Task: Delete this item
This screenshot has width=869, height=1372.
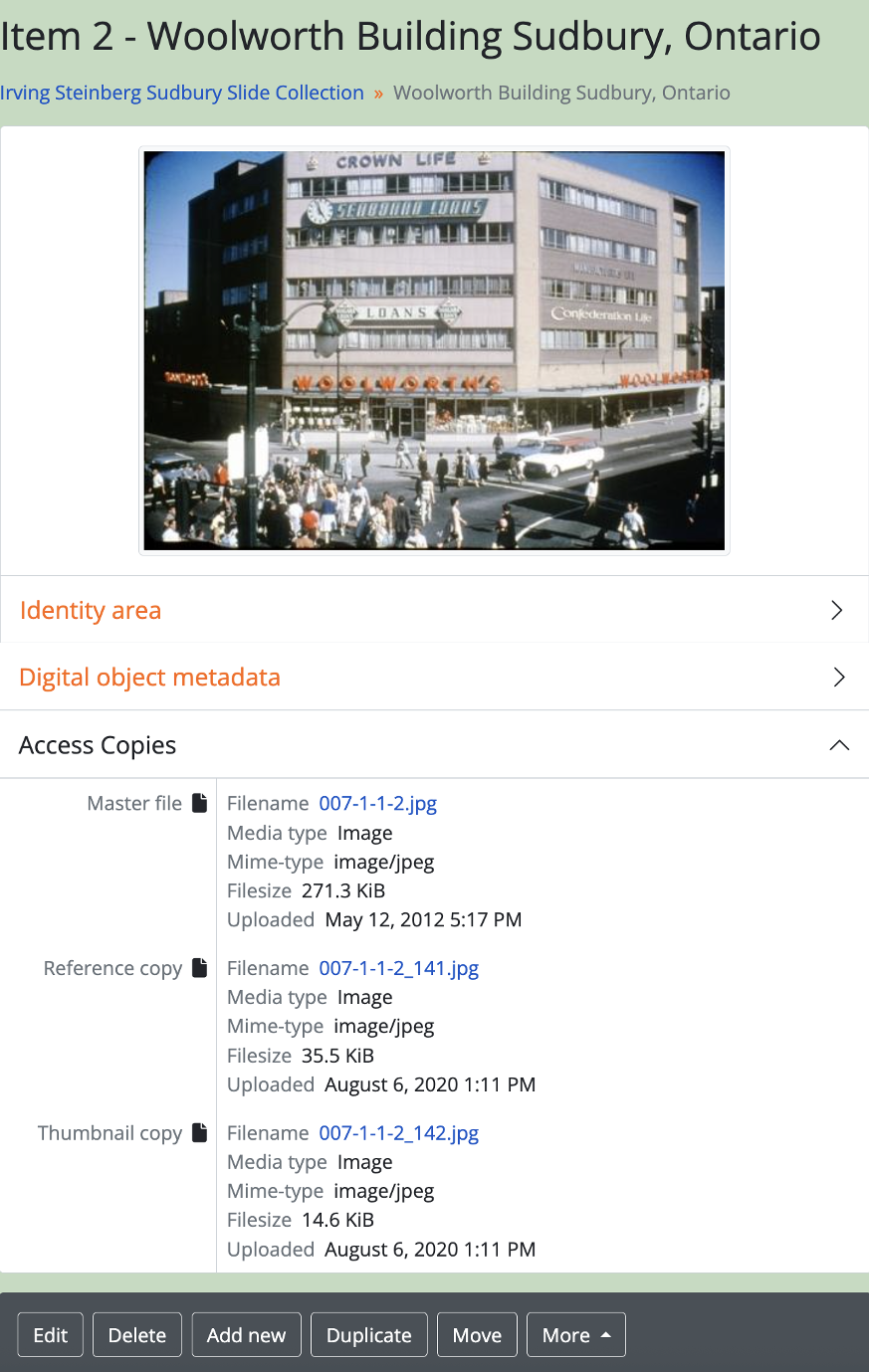Action: click(137, 1335)
